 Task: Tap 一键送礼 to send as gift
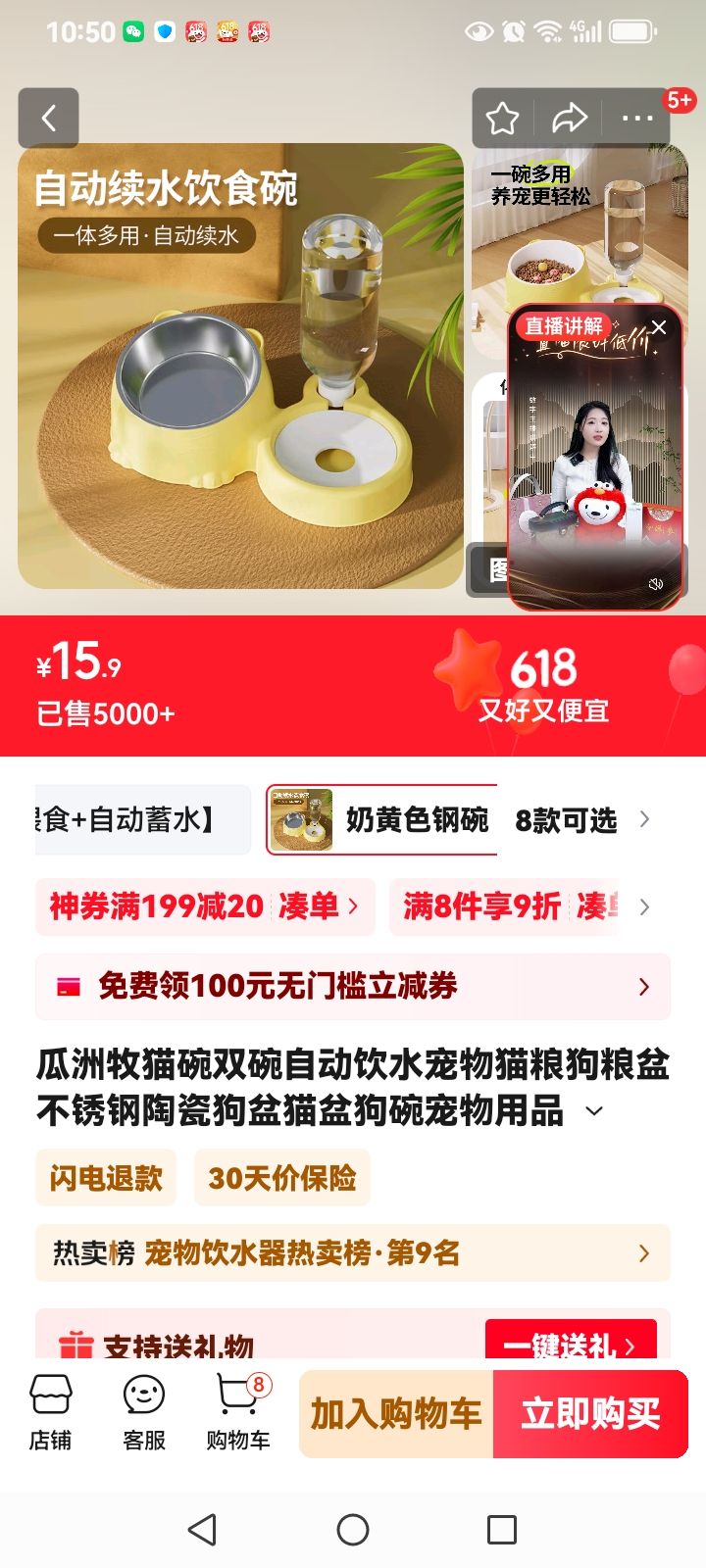tap(571, 1343)
